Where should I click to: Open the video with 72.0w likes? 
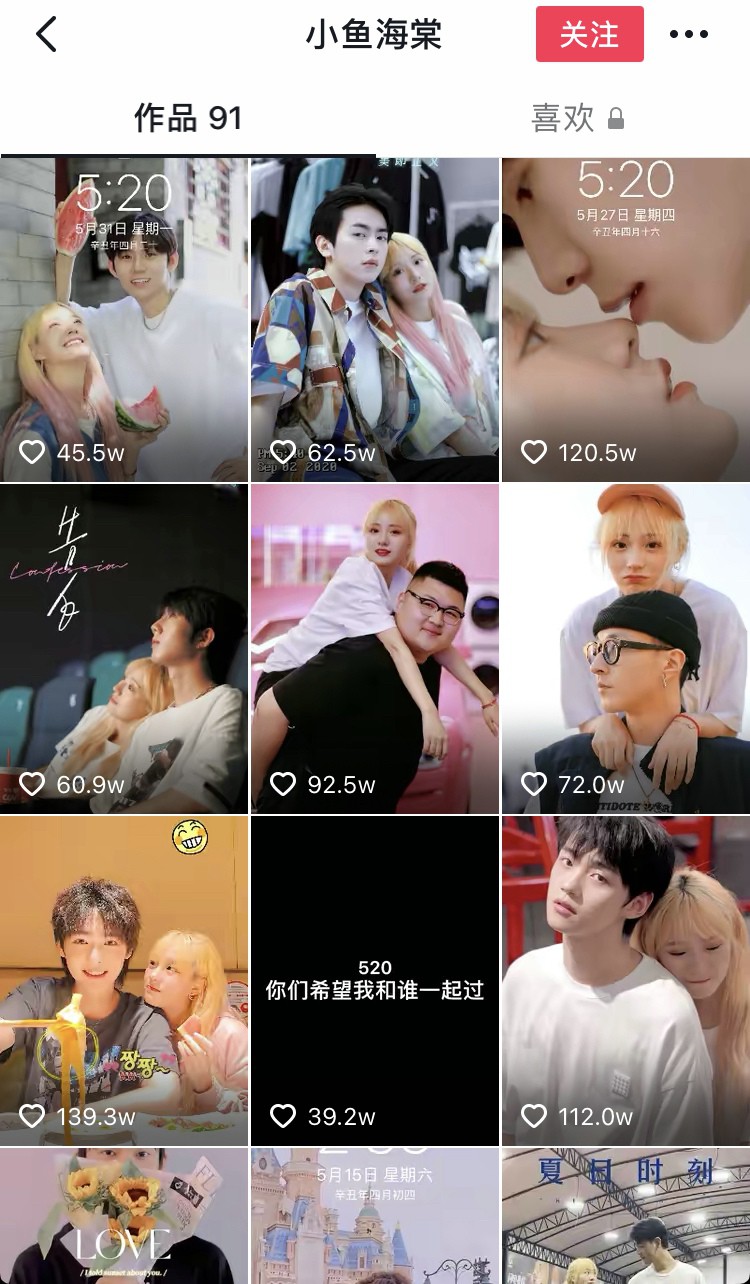tap(626, 648)
